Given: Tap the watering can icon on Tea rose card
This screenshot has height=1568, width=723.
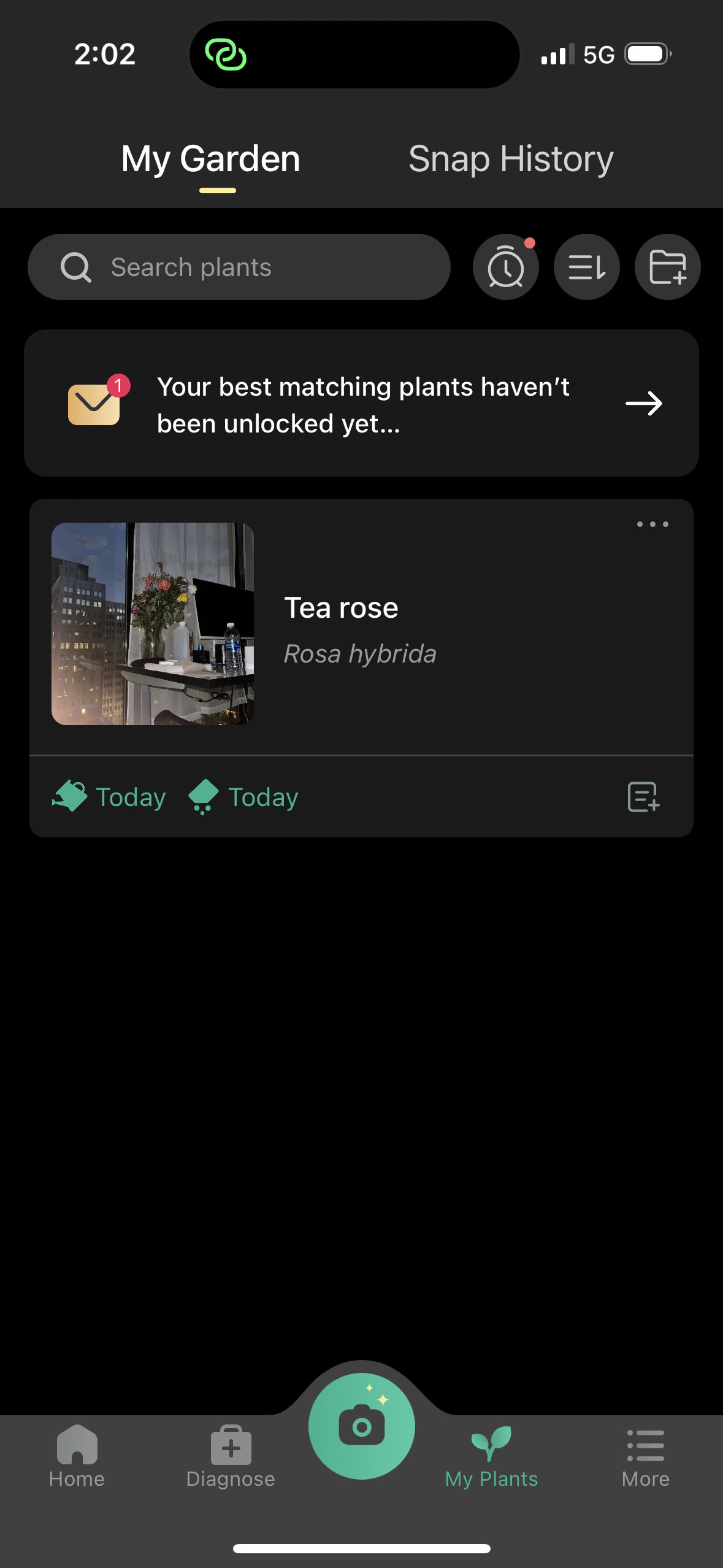Looking at the screenshot, I should 70,796.
